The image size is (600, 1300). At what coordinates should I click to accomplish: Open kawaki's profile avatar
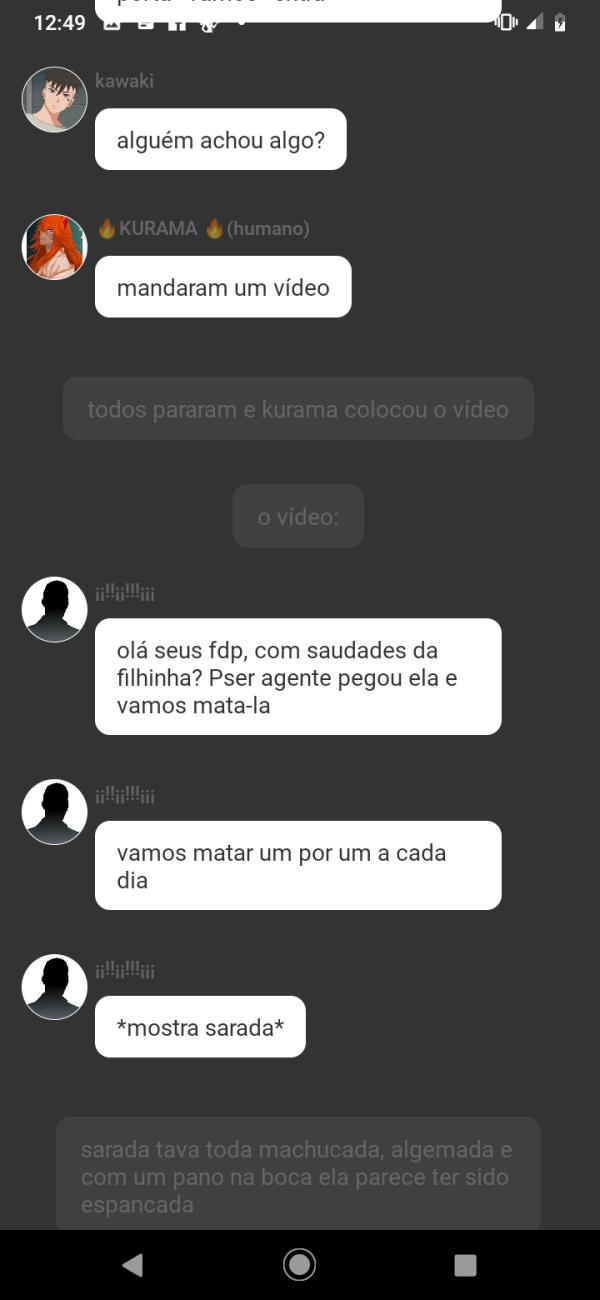click(54, 100)
